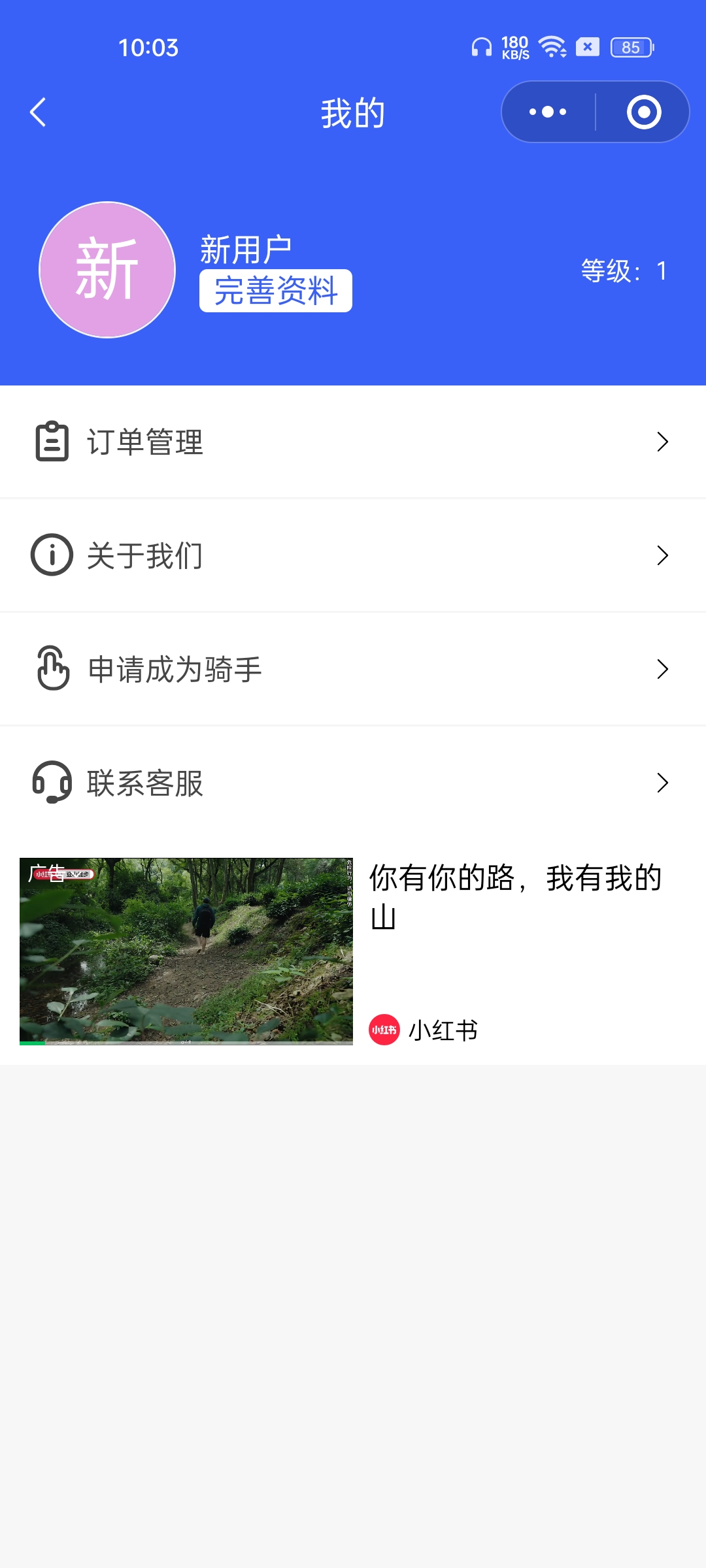
Task: Open the 新 profile avatar
Action: point(107,270)
